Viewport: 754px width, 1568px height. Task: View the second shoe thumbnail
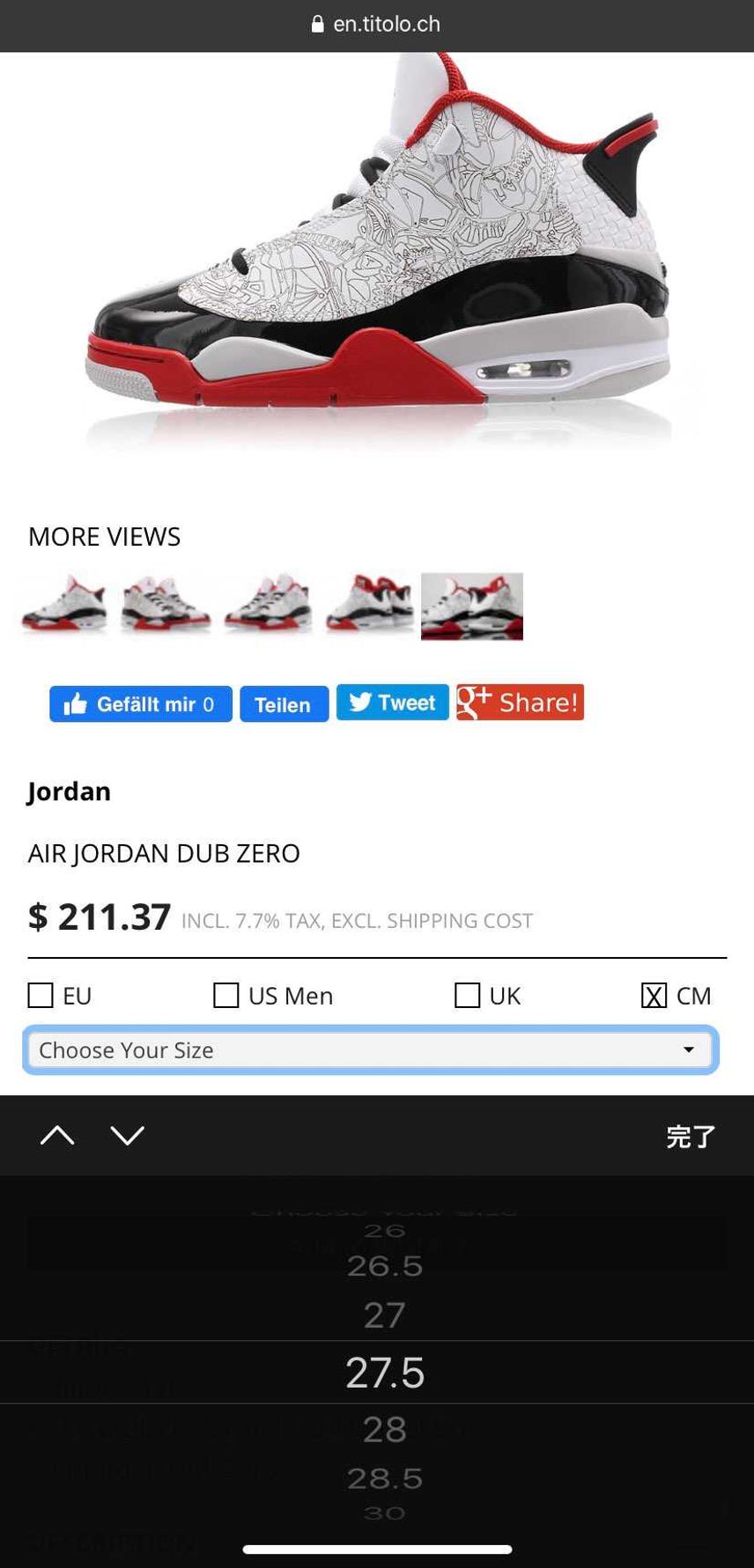[166, 606]
